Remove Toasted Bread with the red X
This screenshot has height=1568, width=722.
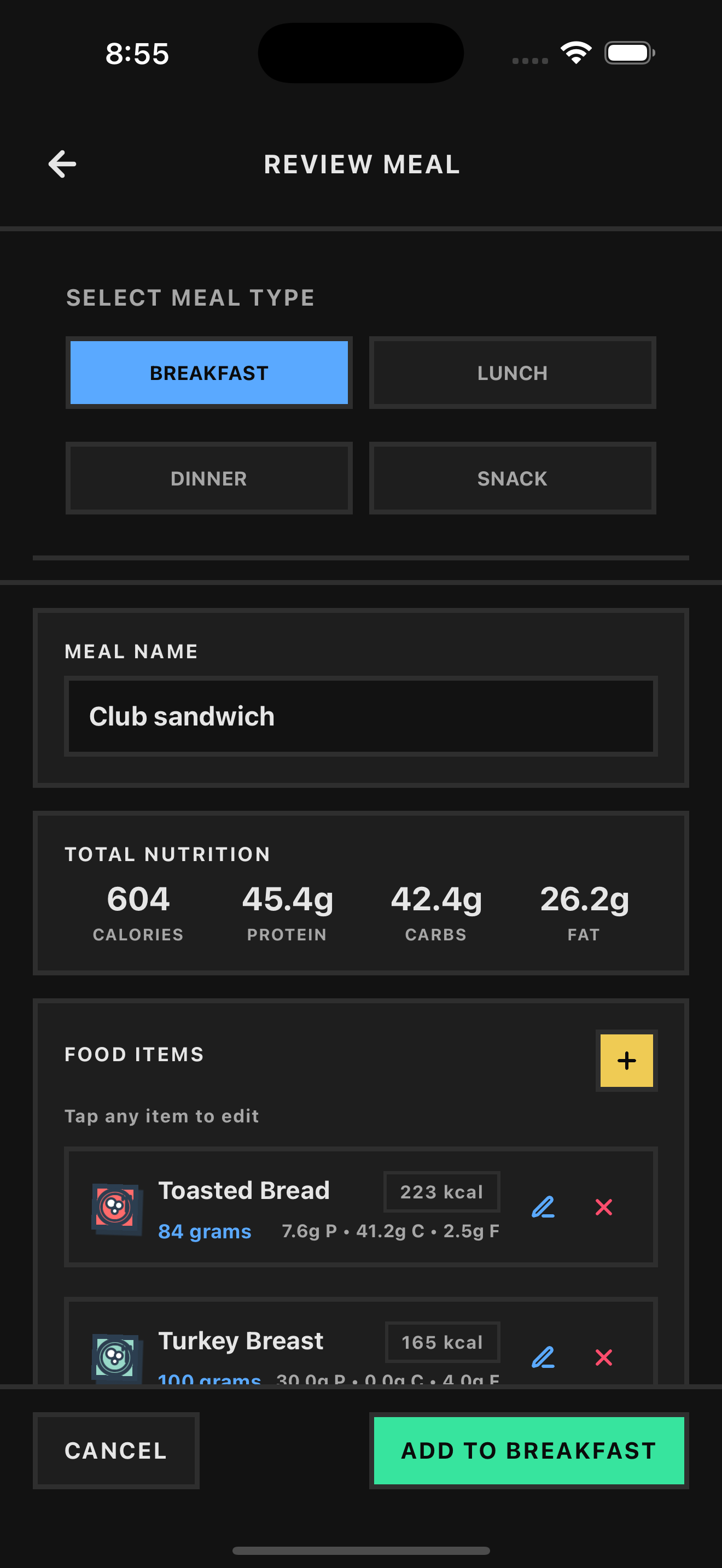coord(603,1208)
